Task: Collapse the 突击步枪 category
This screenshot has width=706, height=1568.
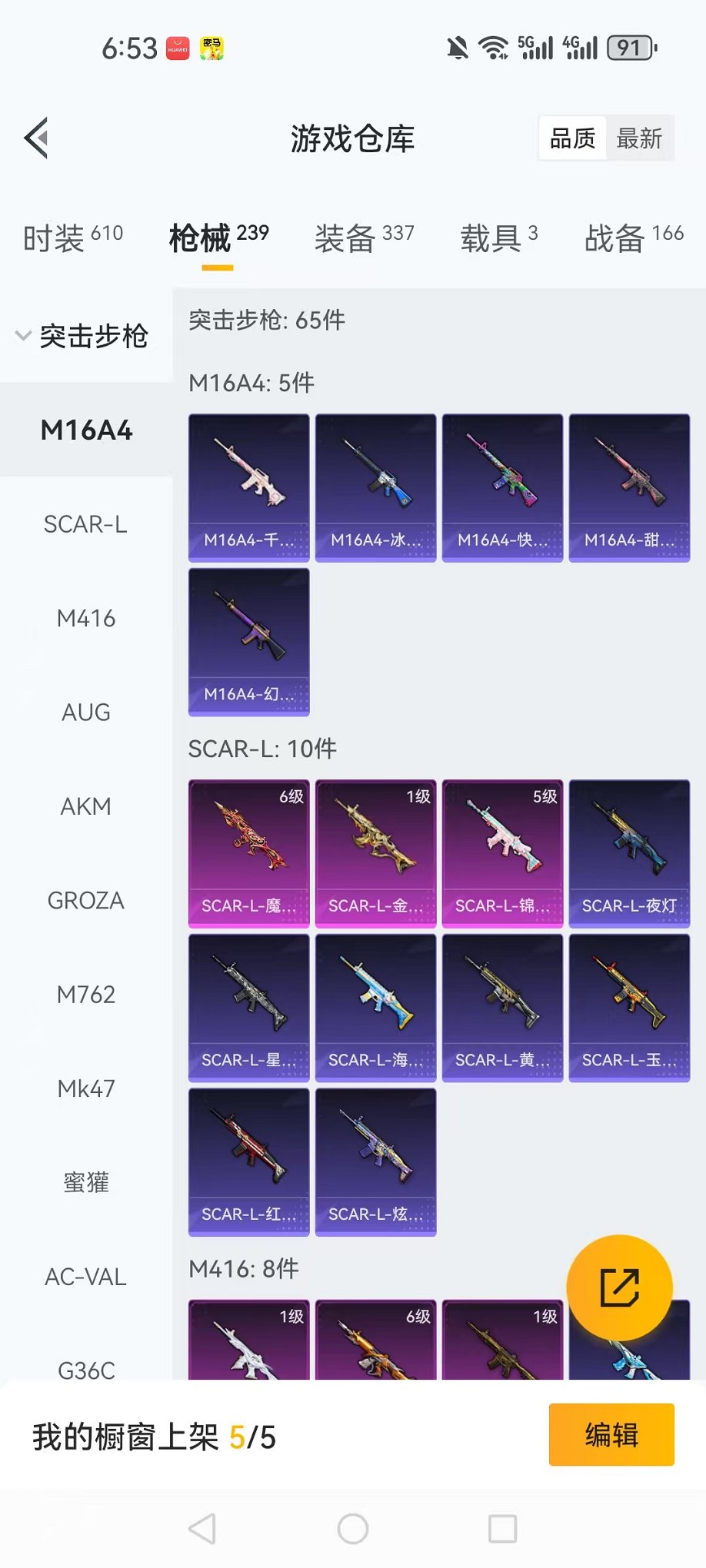Action: coord(83,336)
